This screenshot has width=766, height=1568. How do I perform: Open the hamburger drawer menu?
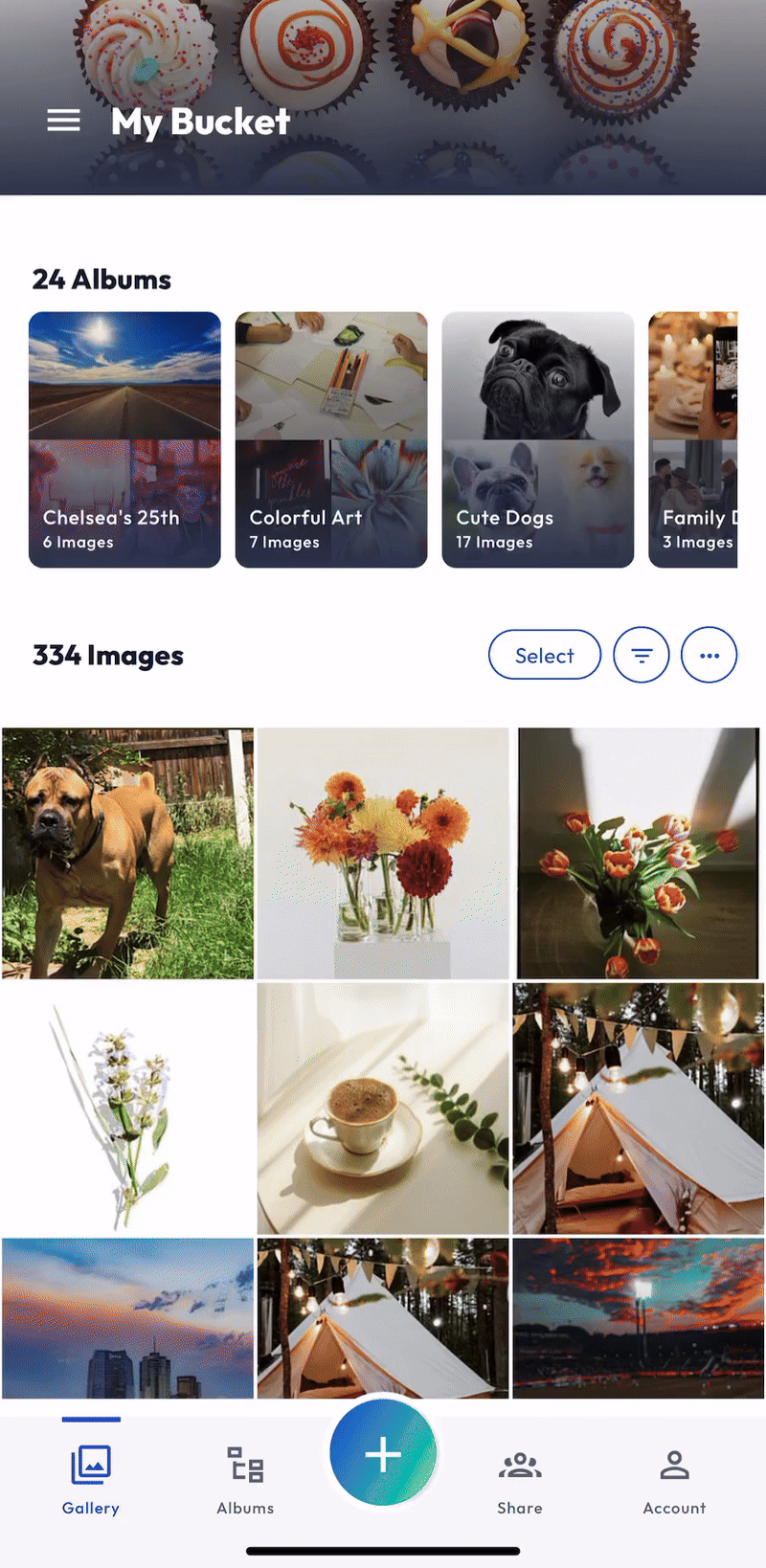tap(63, 121)
